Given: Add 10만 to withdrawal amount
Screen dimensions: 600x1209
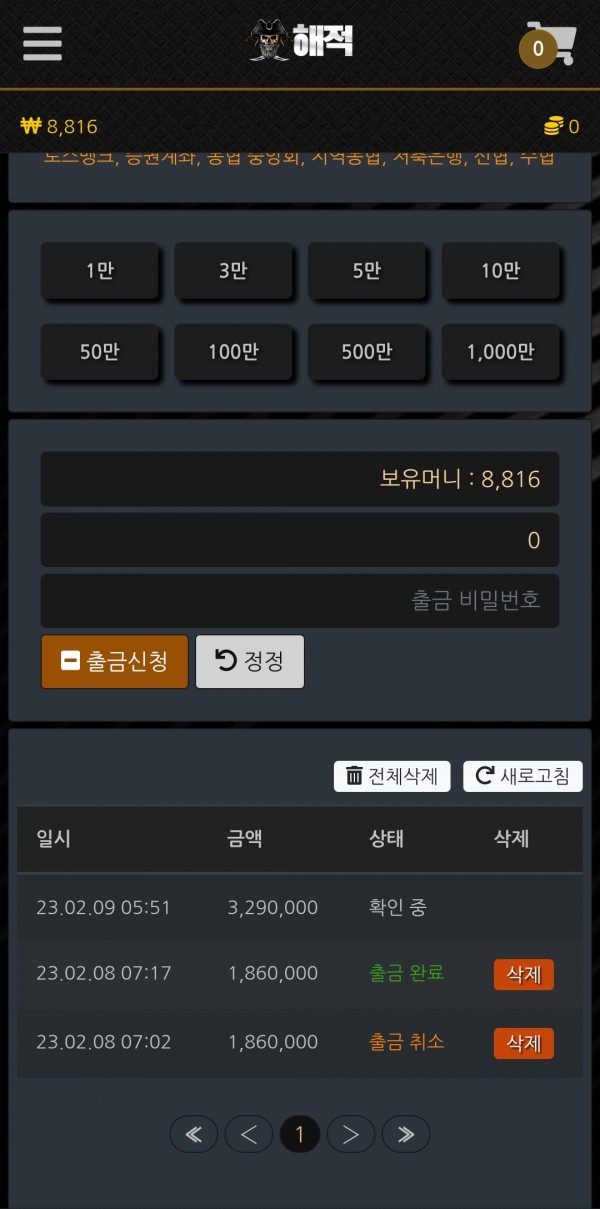Looking at the screenshot, I should coord(500,271).
